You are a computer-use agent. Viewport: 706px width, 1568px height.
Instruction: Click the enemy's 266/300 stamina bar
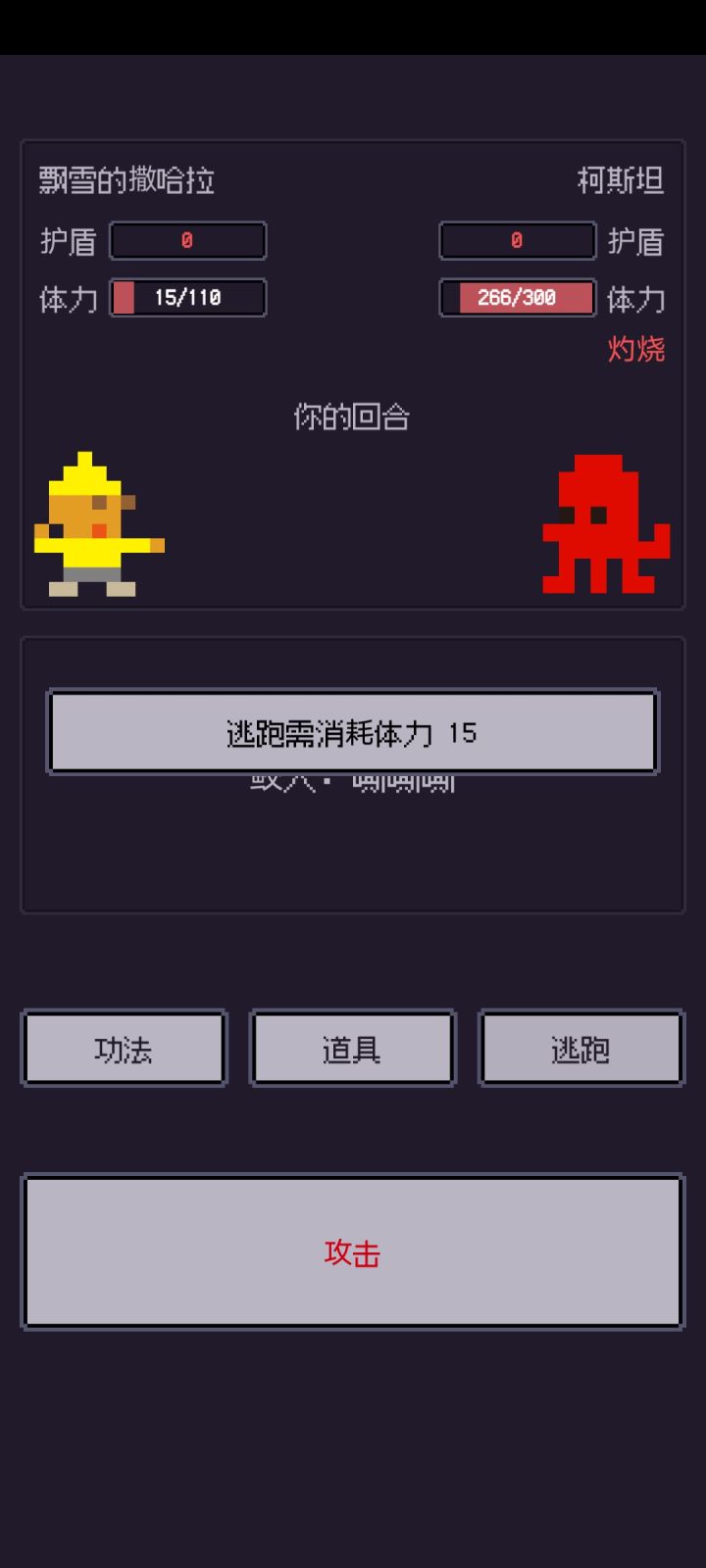[518, 298]
